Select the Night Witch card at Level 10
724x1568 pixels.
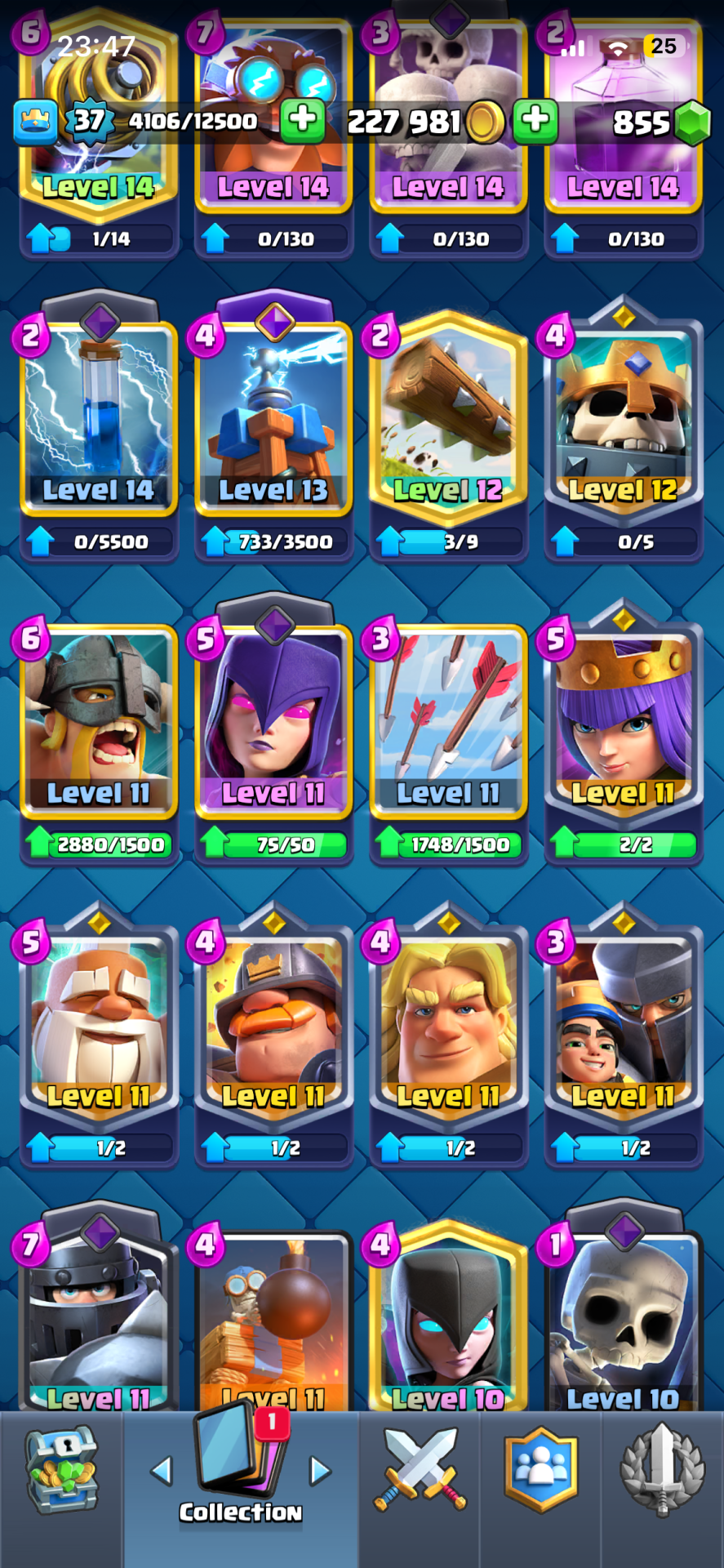click(x=448, y=1323)
